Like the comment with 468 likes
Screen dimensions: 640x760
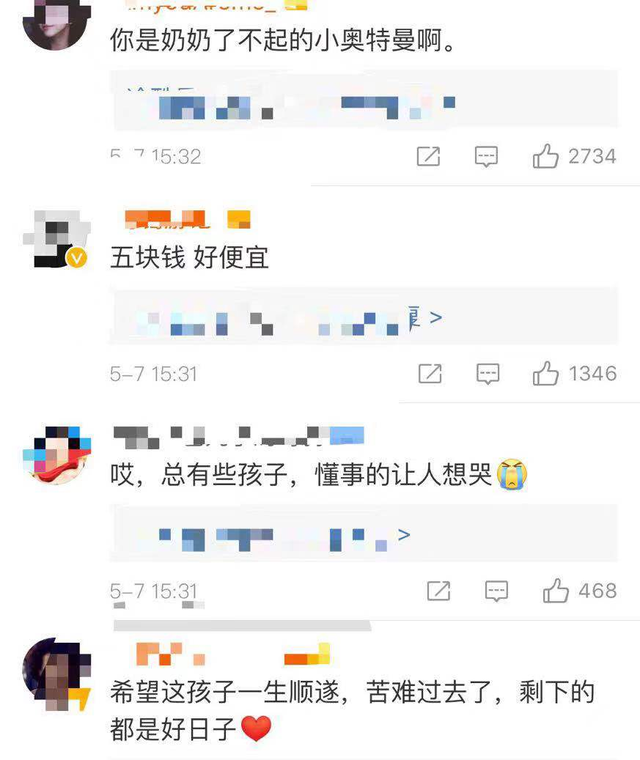pos(556,591)
